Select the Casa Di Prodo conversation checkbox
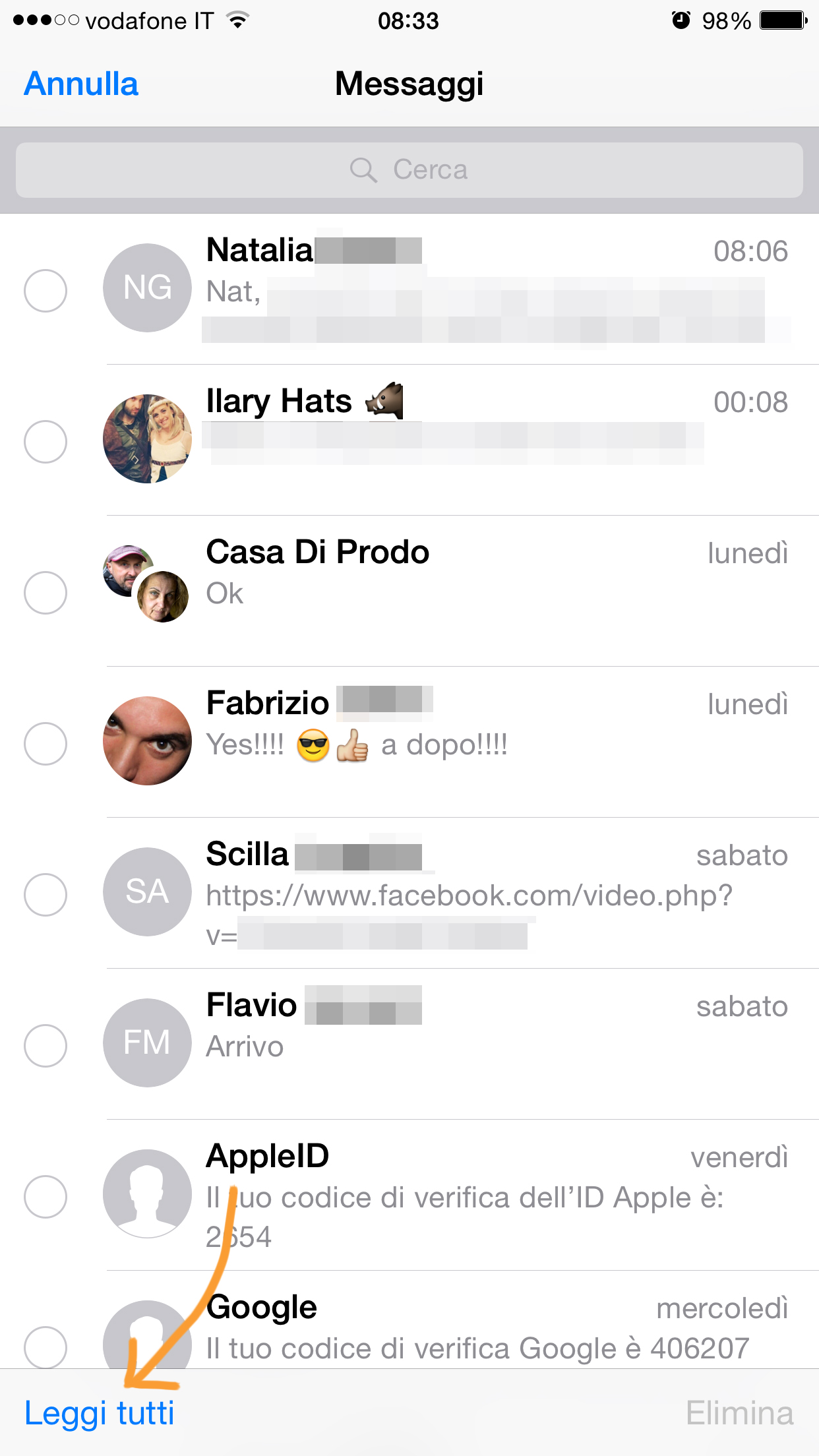Screen dimensions: 819x1456 point(45,592)
